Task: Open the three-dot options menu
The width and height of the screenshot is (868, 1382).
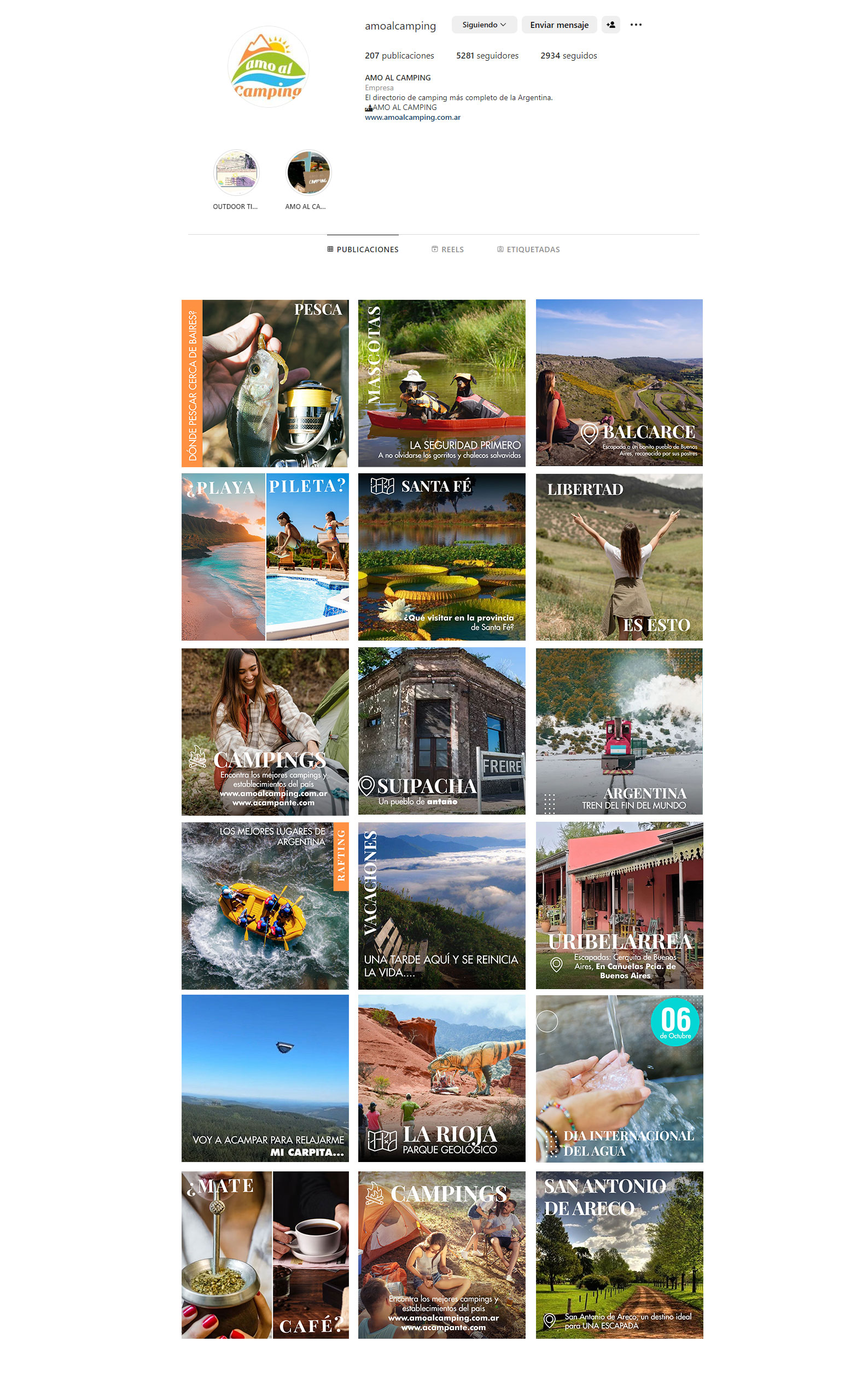Action: pyautogui.click(x=636, y=25)
